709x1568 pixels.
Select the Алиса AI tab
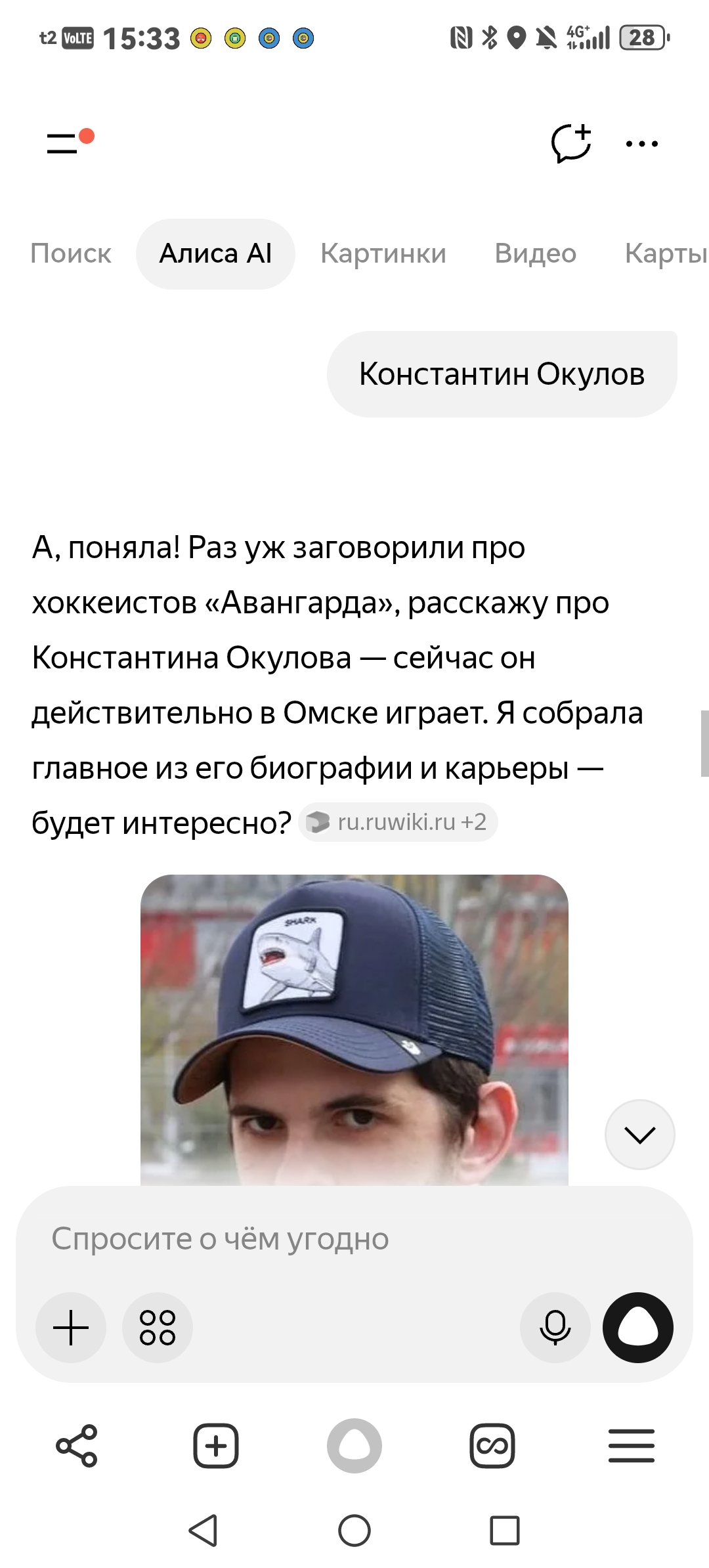215,253
